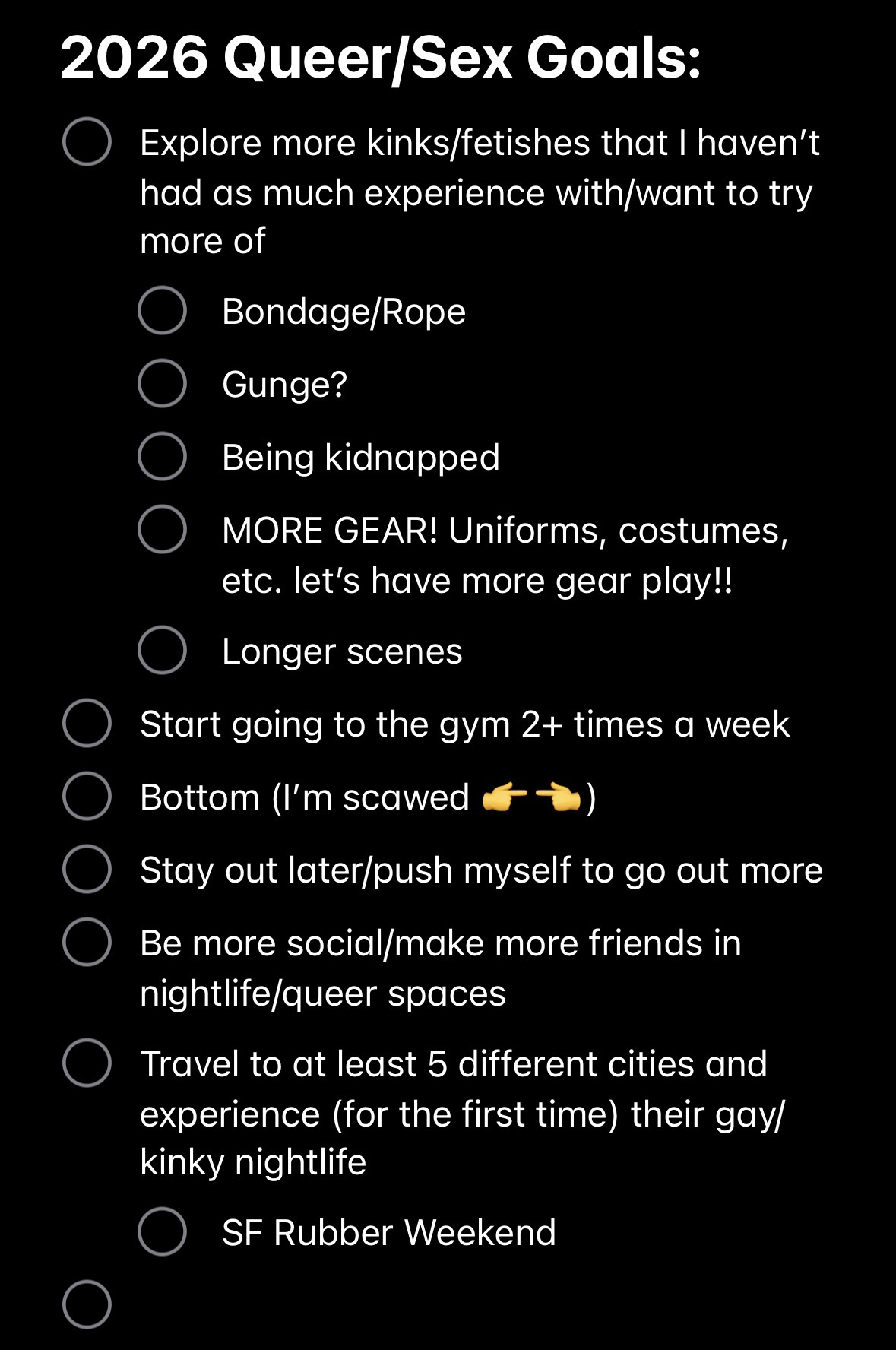Tick the Travel to 5 different cities goal
Screen dimensions: 896x1350
tap(87, 1063)
